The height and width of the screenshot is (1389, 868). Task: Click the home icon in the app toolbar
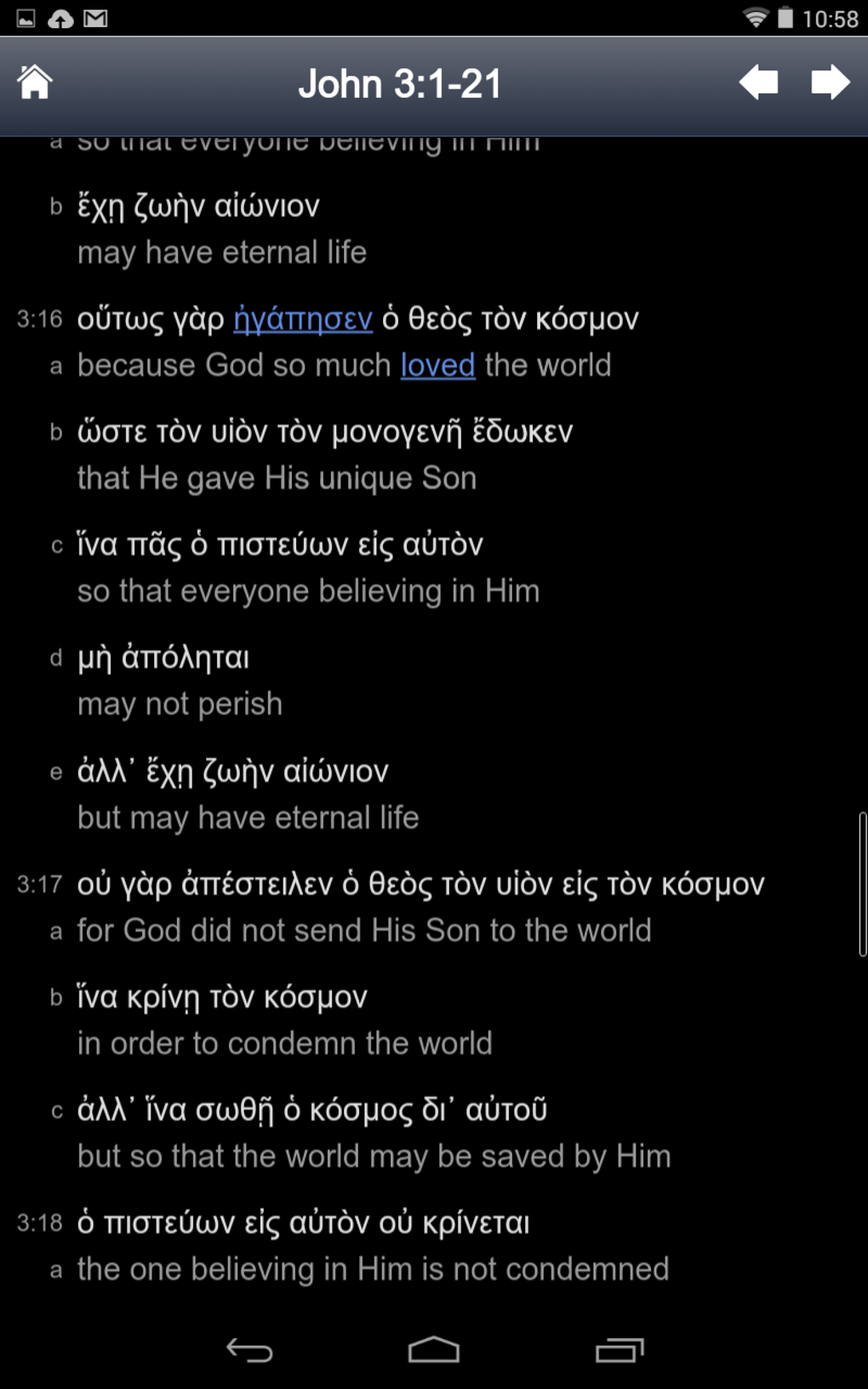(x=36, y=82)
